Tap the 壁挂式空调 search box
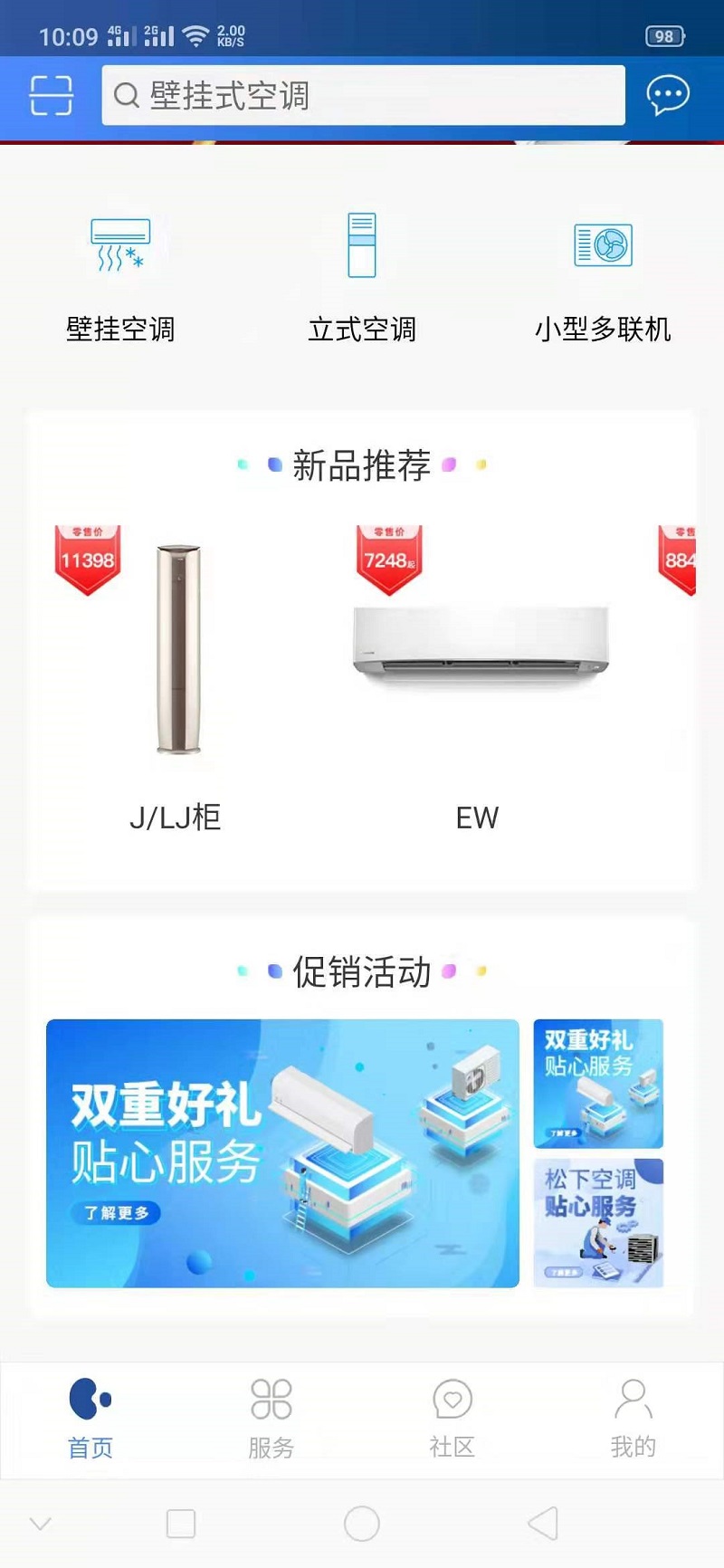This screenshot has height=1568, width=724. point(363,95)
